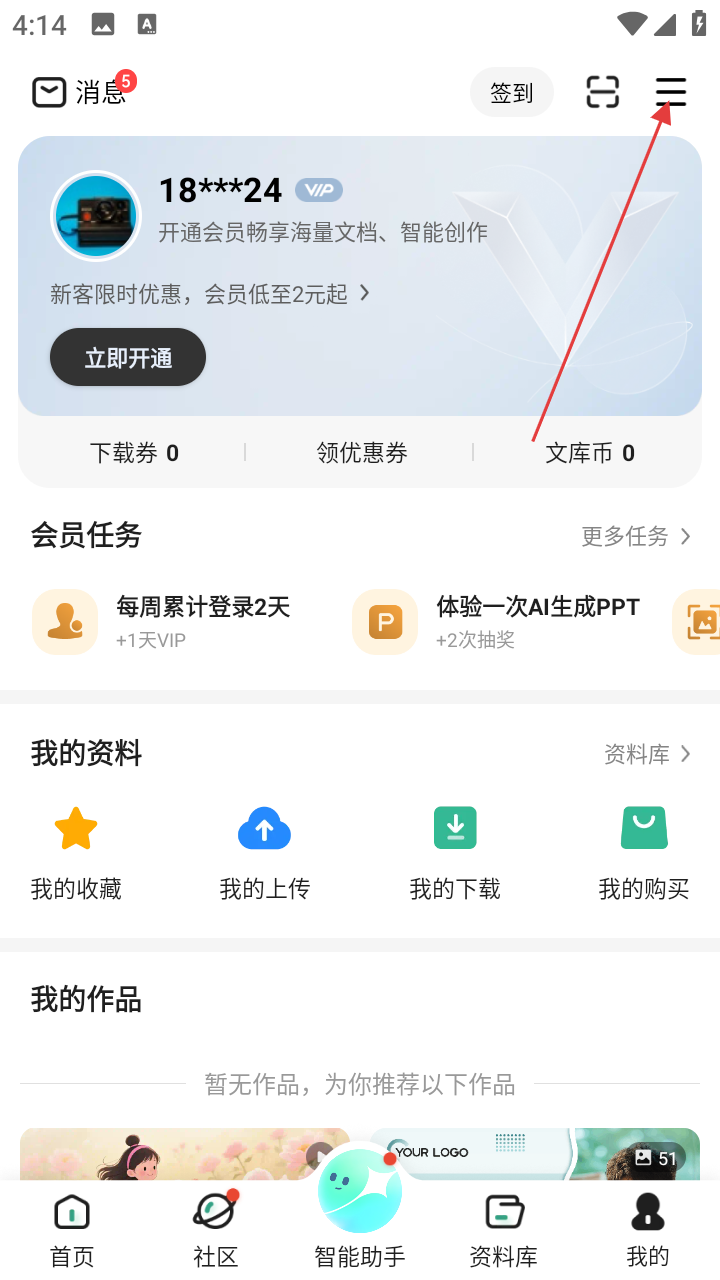Open the 消息 messages inbox

[80, 92]
